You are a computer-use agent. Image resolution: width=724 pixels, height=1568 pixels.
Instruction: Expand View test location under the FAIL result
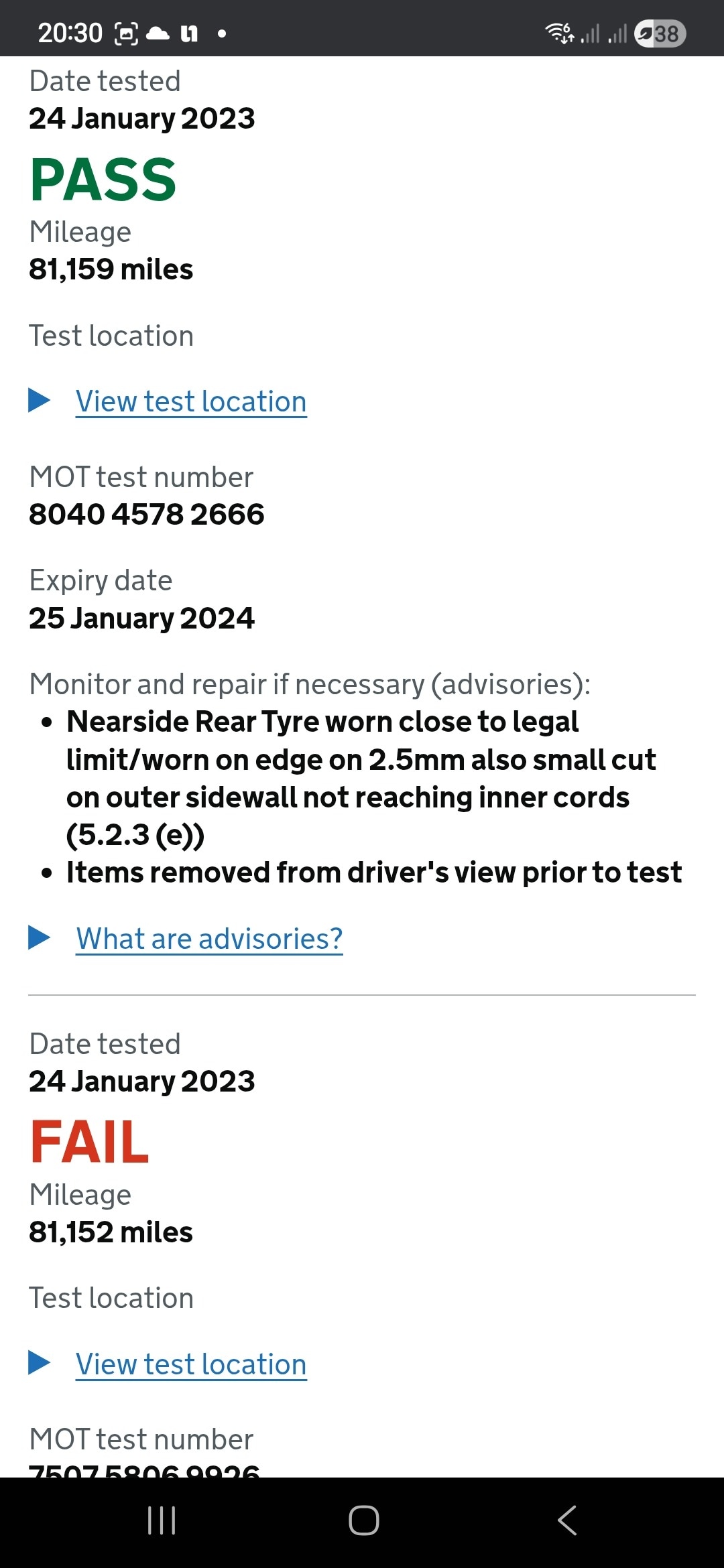[191, 1364]
